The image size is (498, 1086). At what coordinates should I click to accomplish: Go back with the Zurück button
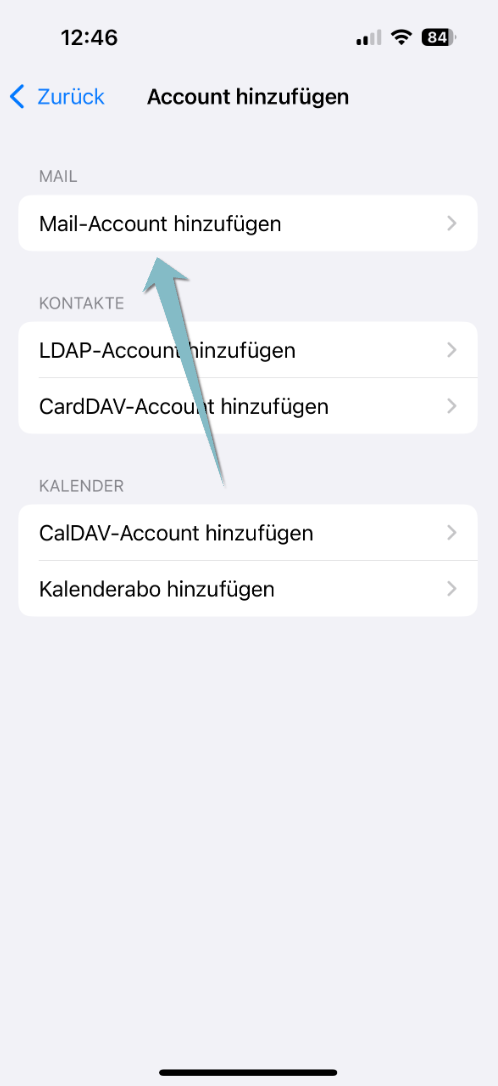pyautogui.click(x=57, y=97)
